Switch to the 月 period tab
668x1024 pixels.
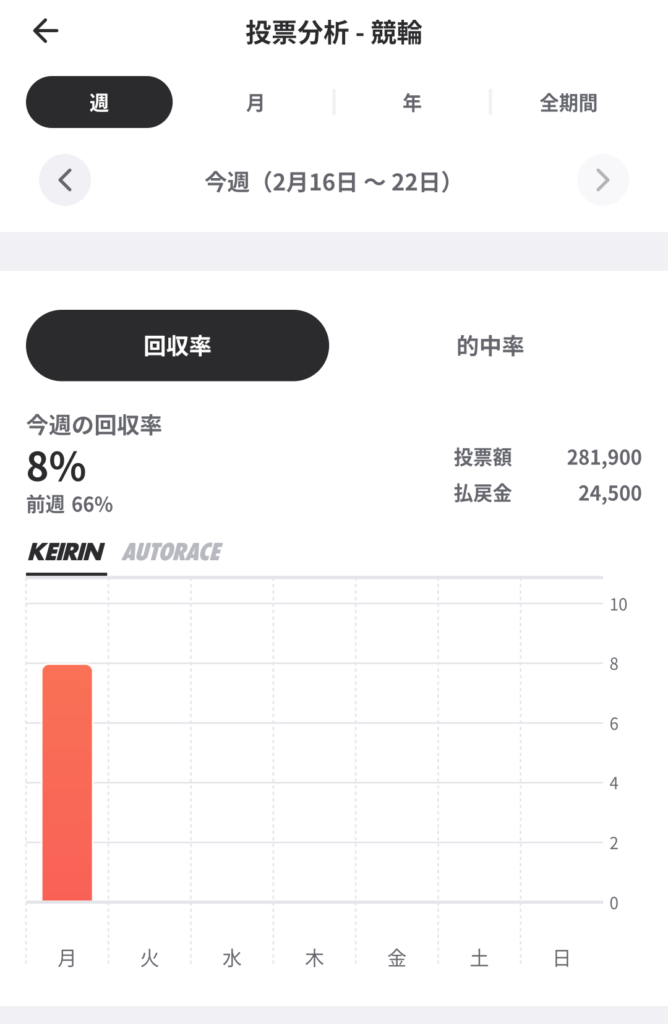pyautogui.click(x=255, y=102)
